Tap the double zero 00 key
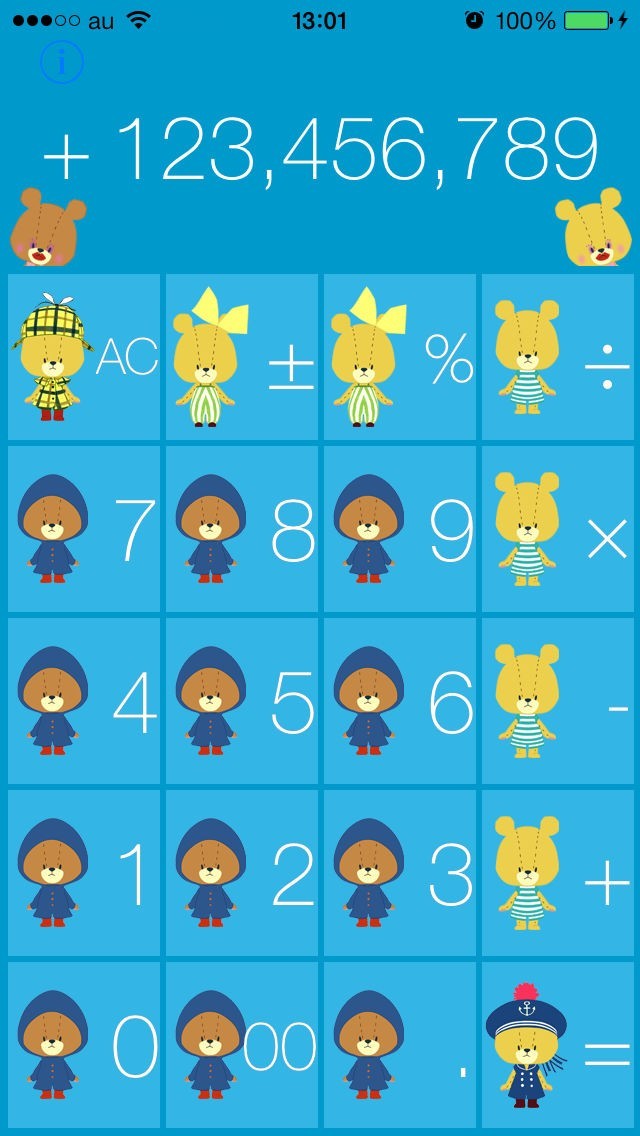 pos(242,1045)
